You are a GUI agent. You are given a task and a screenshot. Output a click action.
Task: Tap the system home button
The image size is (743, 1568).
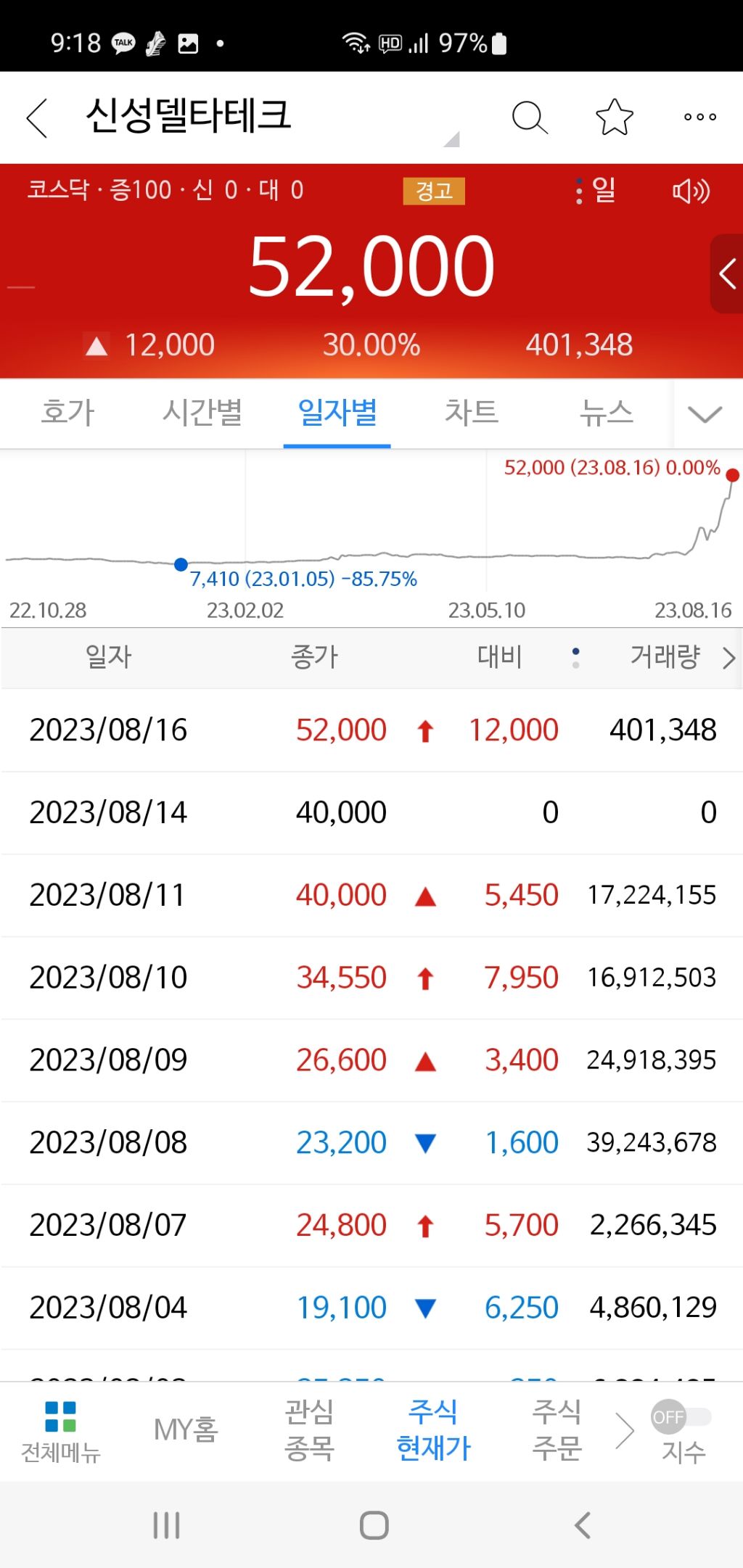pos(374,1525)
